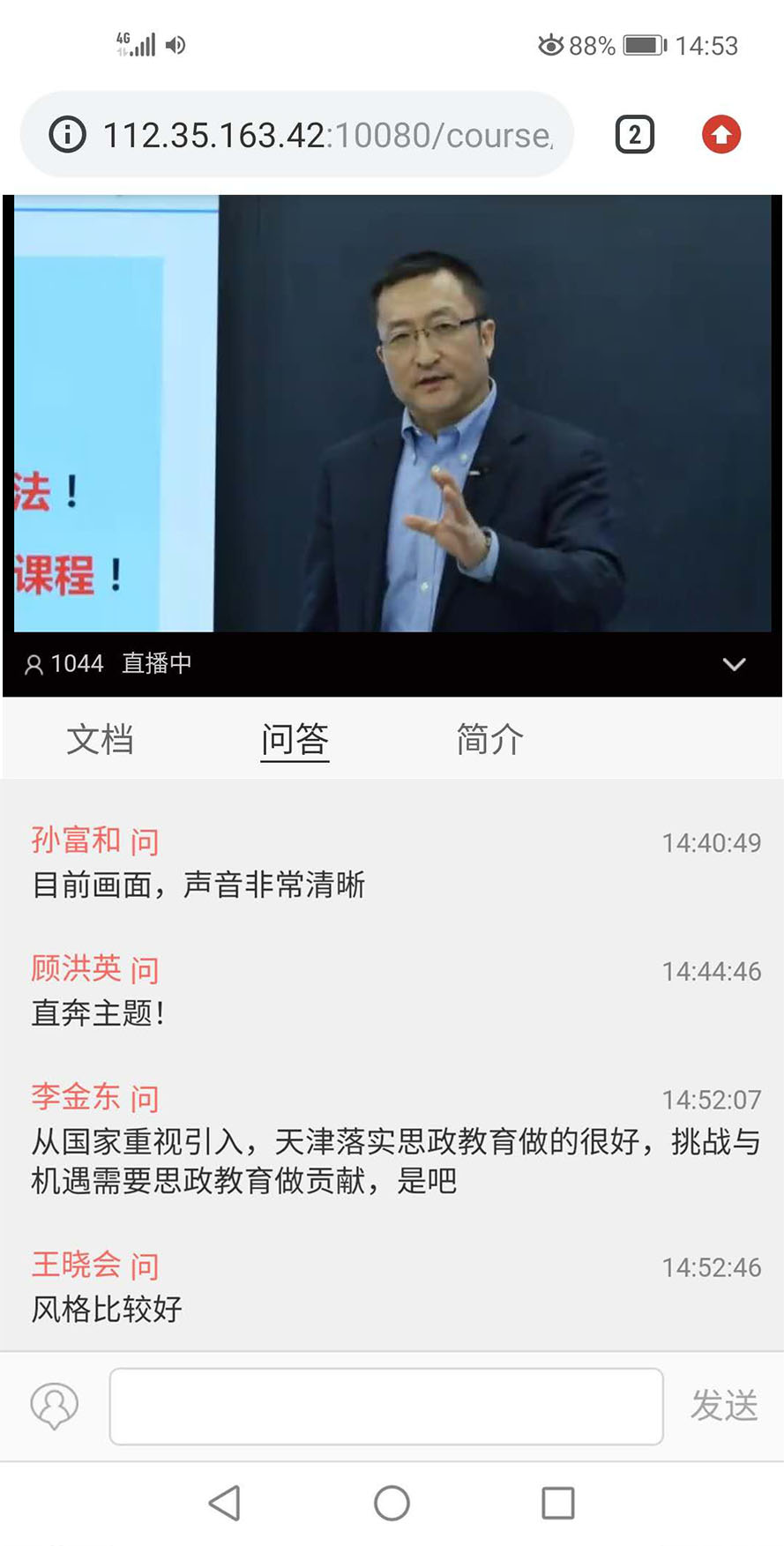Open the browser tab switcher
The width and height of the screenshot is (784, 1546).
click(x=634, y=135)
